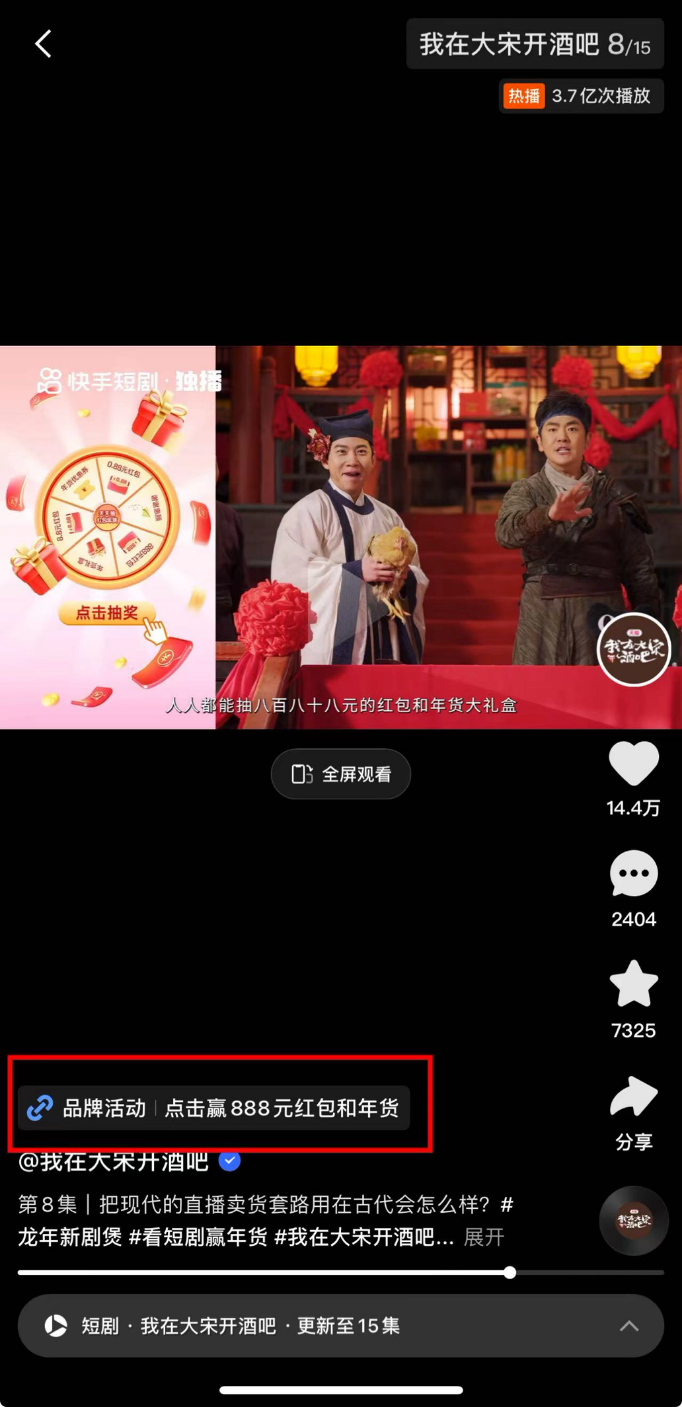Open the 品牌活动 link to win 888元红包
The height and width of the screenshot is (1407, 682).
pyautogui.click(x=214, y=1108)
